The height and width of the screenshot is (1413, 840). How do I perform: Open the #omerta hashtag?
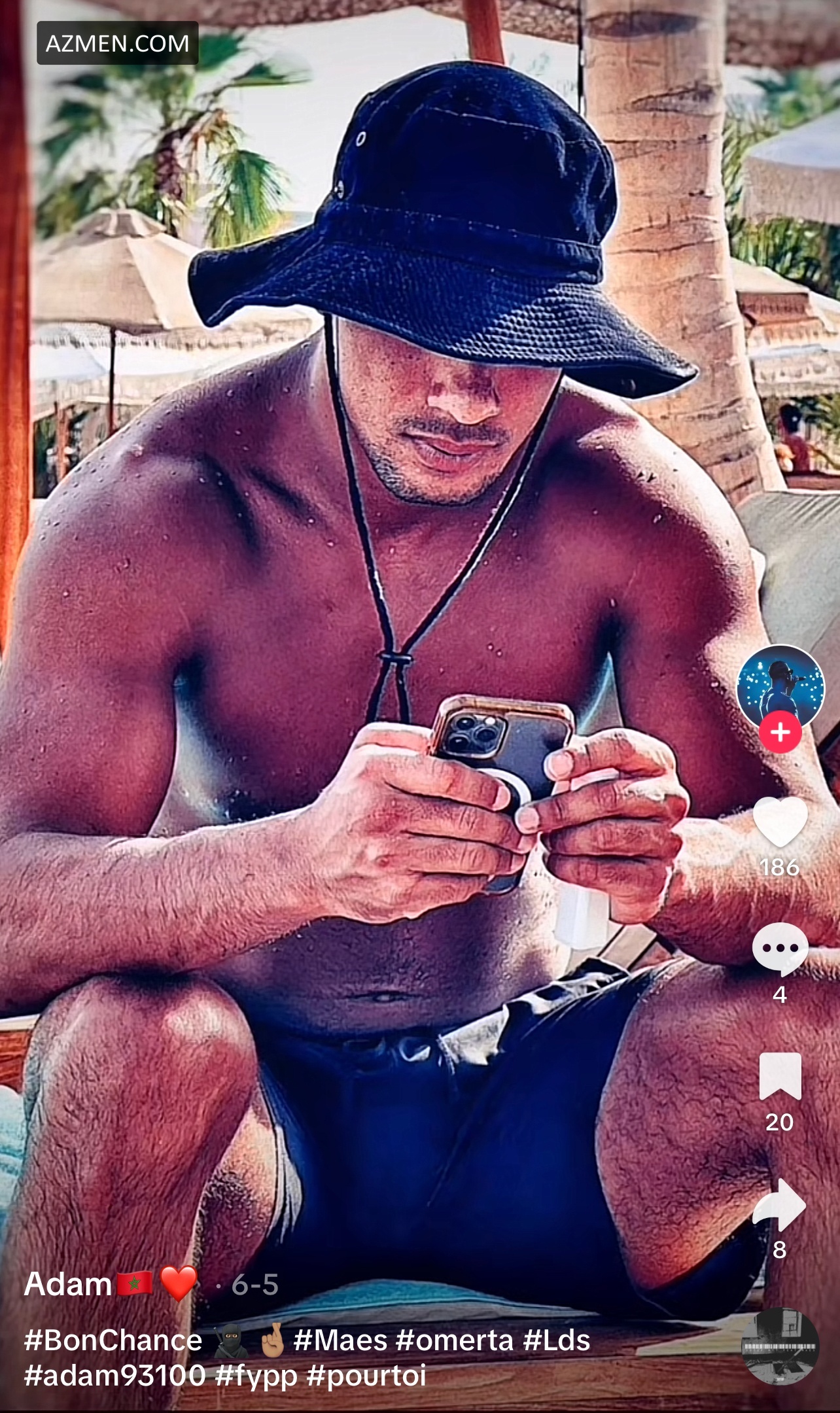(x=454, y=1340)
